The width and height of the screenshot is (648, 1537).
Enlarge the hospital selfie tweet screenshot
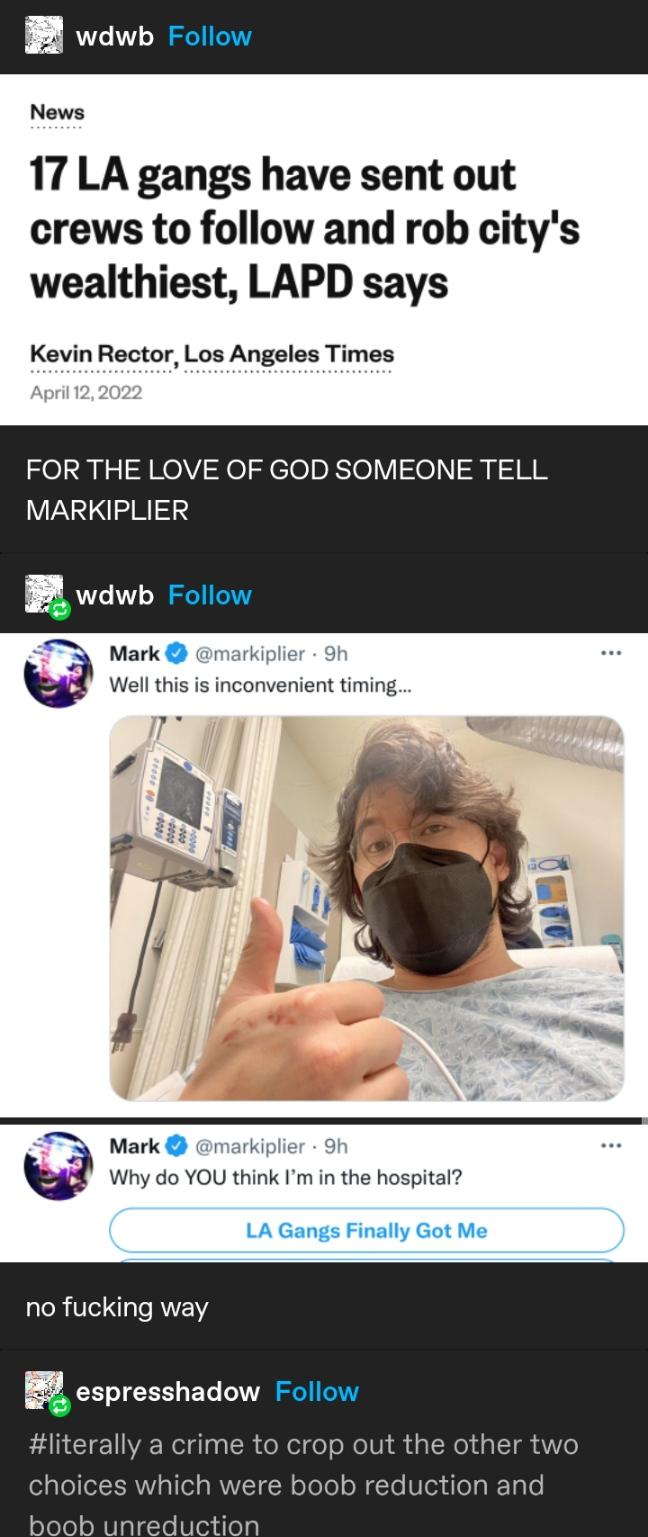[324, 873]
